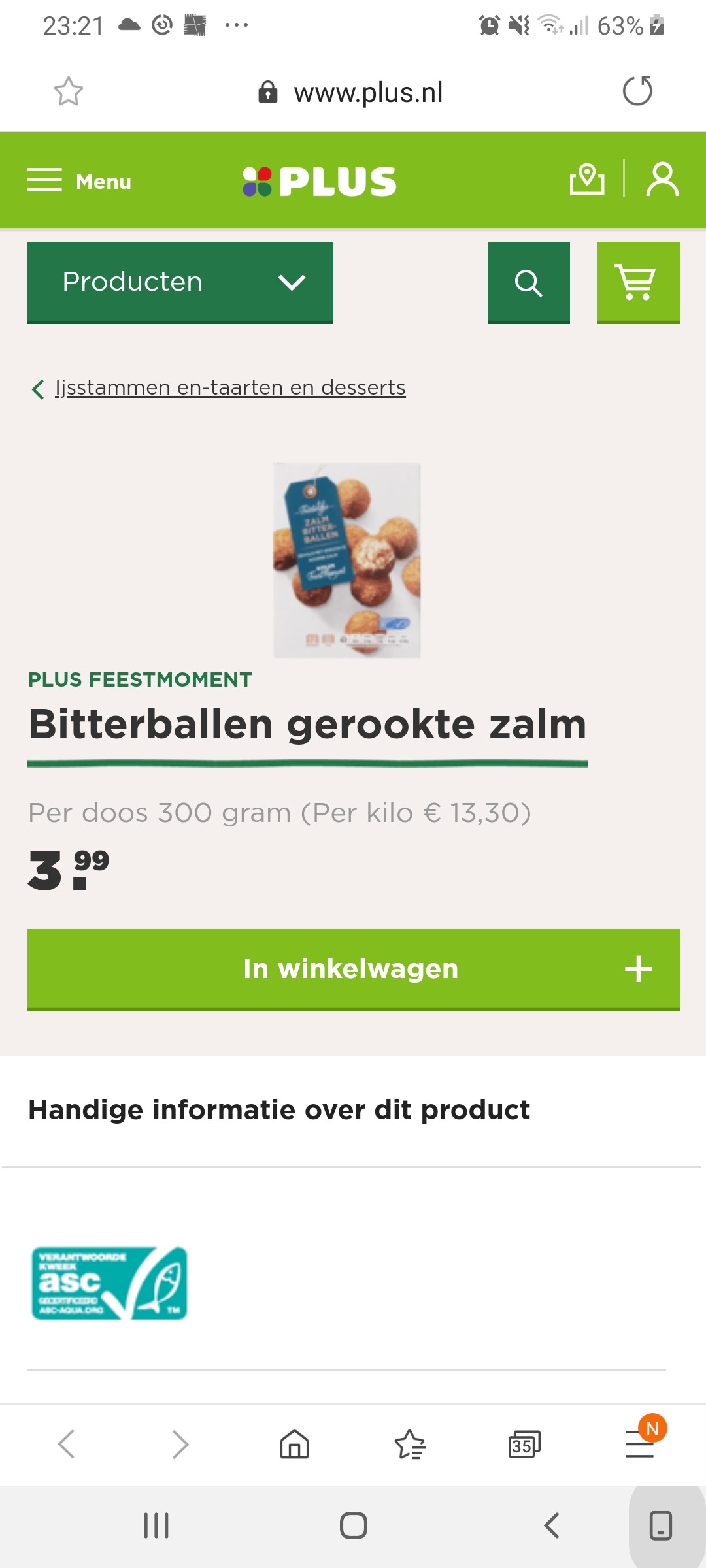706x1568 pixels.
Task: Tap the PLUS logo to go home
Action: tap(320, 181)
